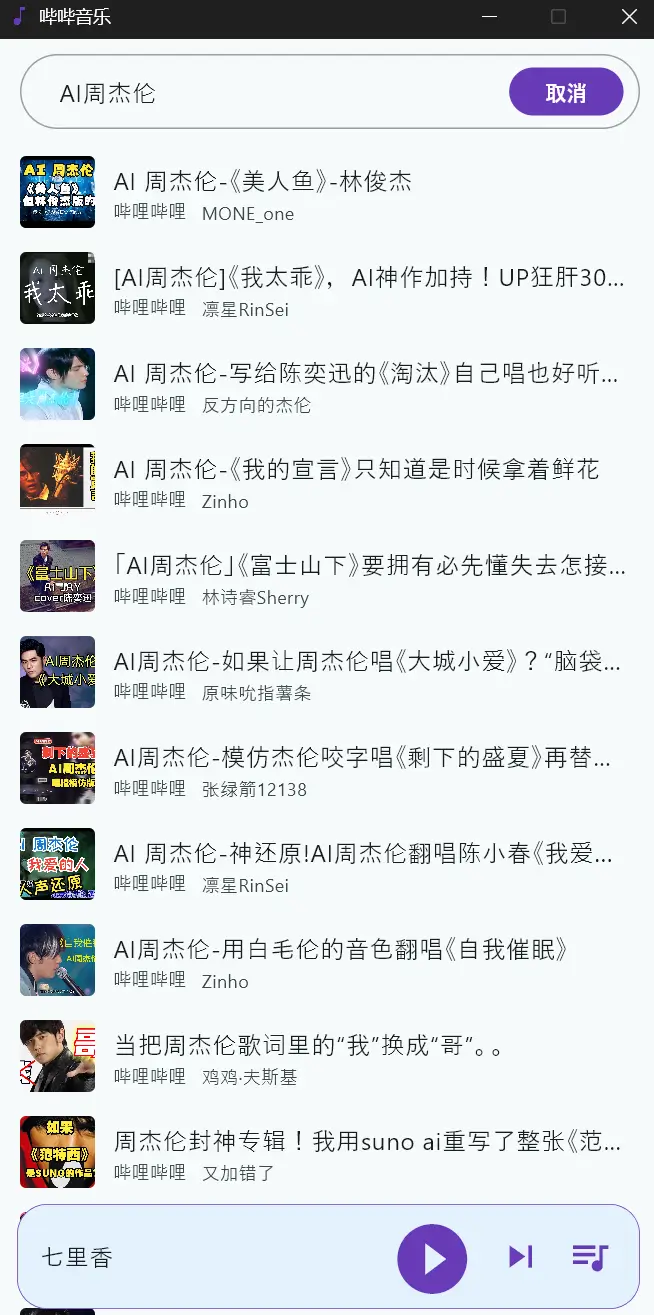Close the 哔哔音乐 window
Screen dimensions: 654x1315
pos(629,17)
